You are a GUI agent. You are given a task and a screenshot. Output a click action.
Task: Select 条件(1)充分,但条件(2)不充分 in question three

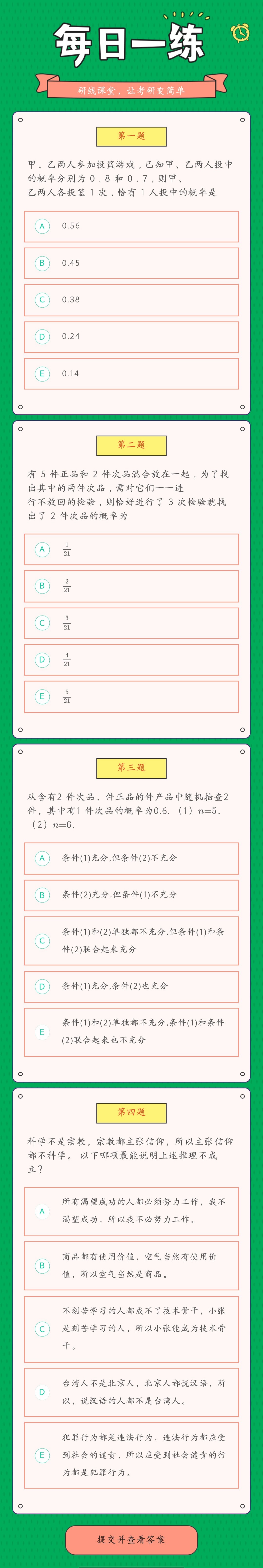[131, 858]
